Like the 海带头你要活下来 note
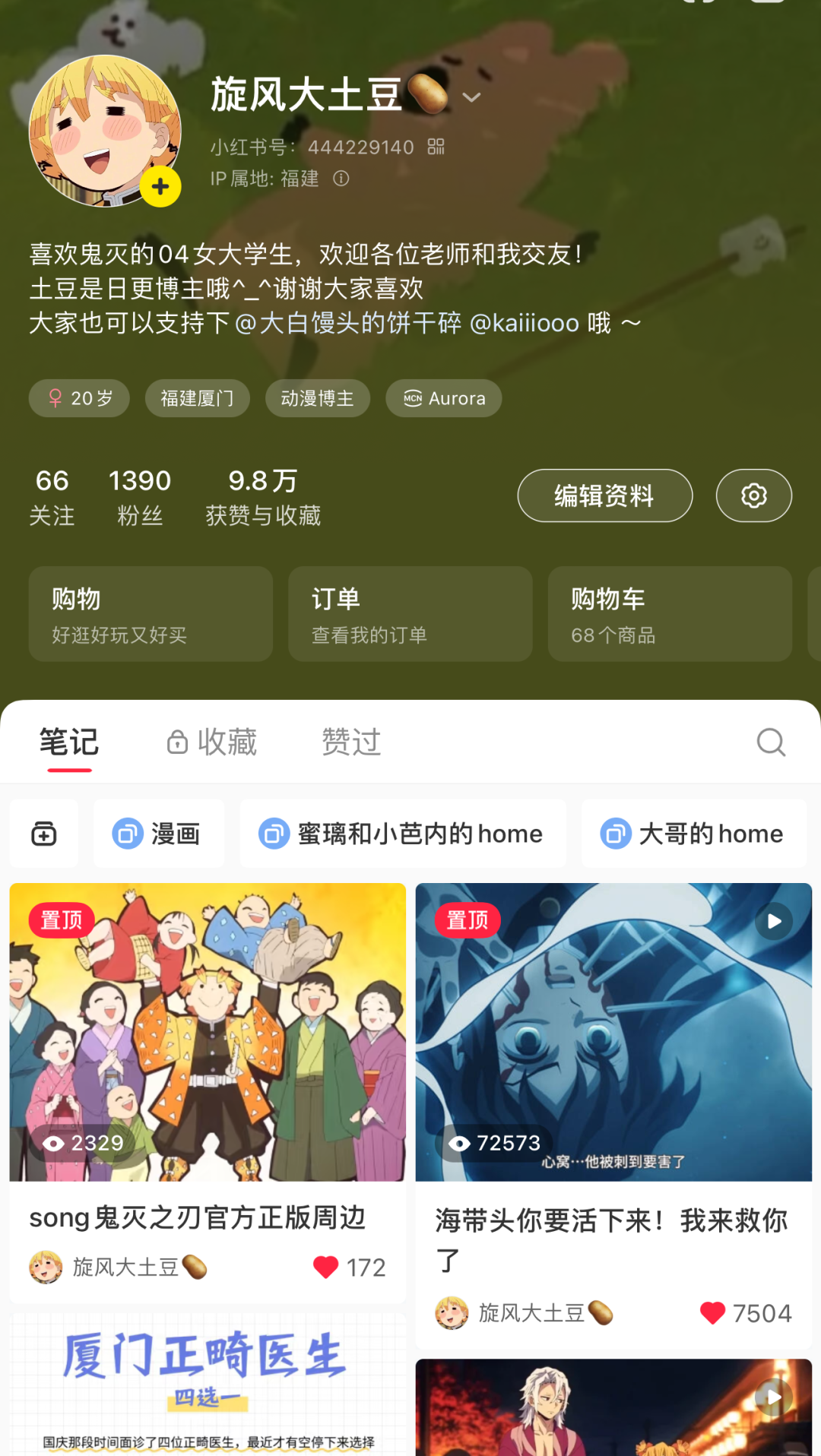Viewport: 821px width, 1456px height. 713,1312
